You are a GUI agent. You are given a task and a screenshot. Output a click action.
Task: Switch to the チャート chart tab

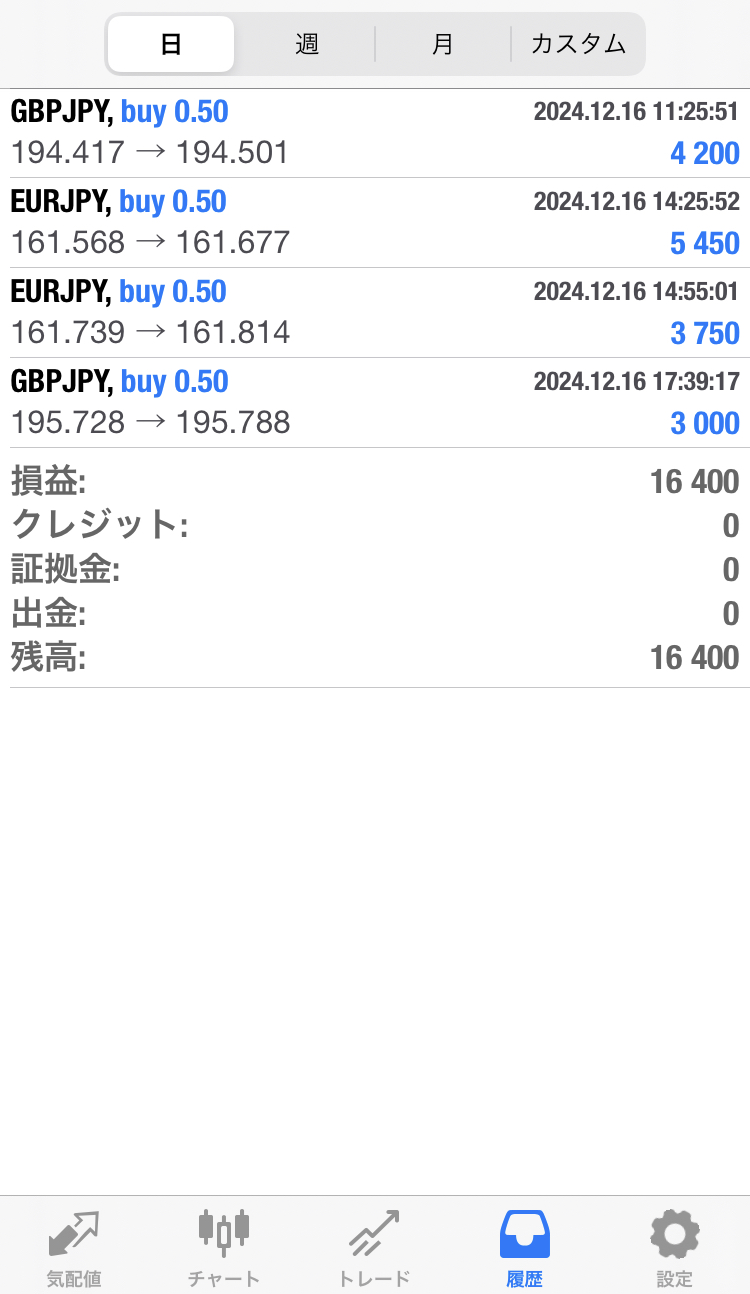tap(224, 1246)
